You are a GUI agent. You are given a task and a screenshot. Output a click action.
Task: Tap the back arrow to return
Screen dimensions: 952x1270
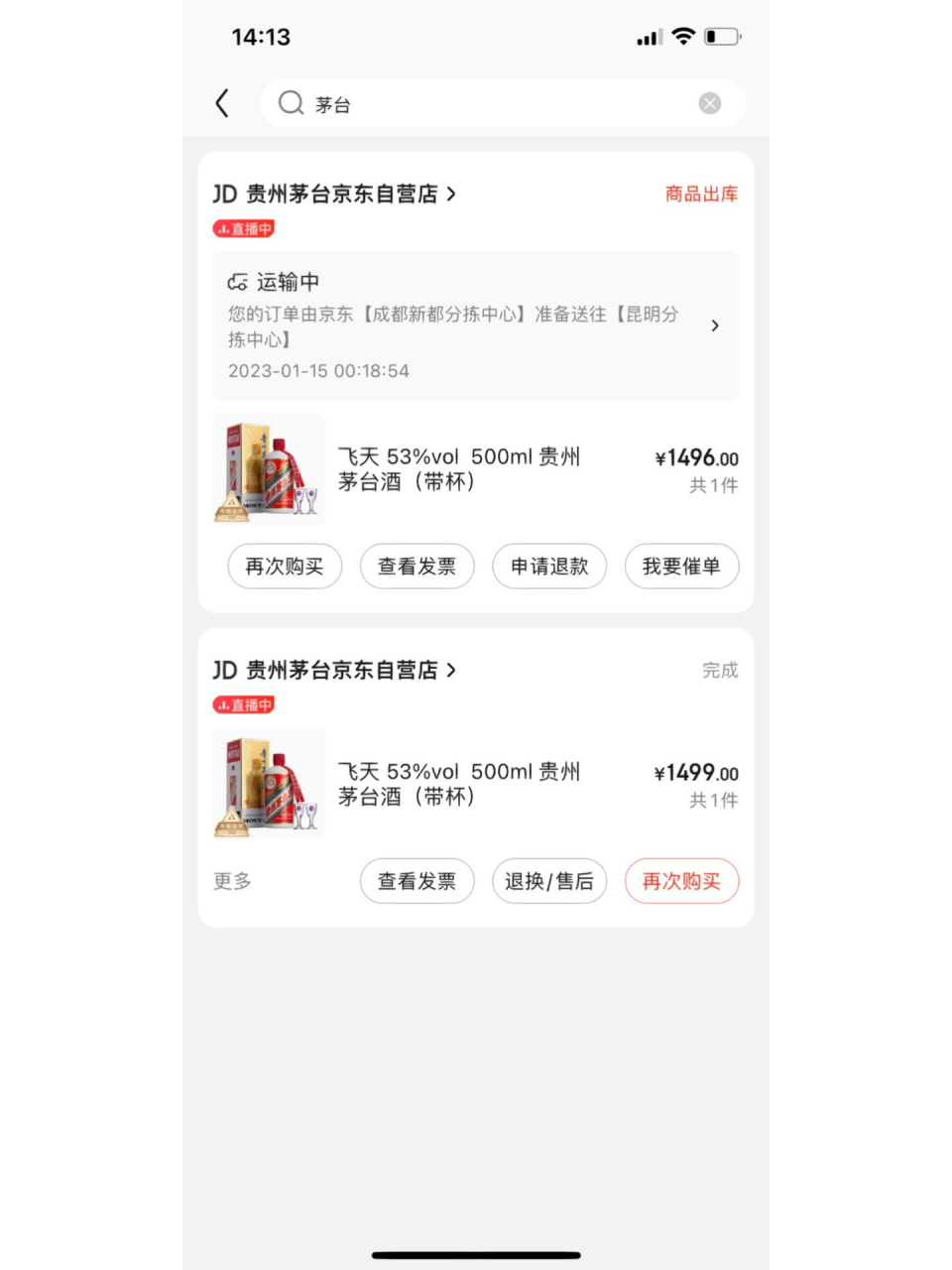[x=222, y=103]
